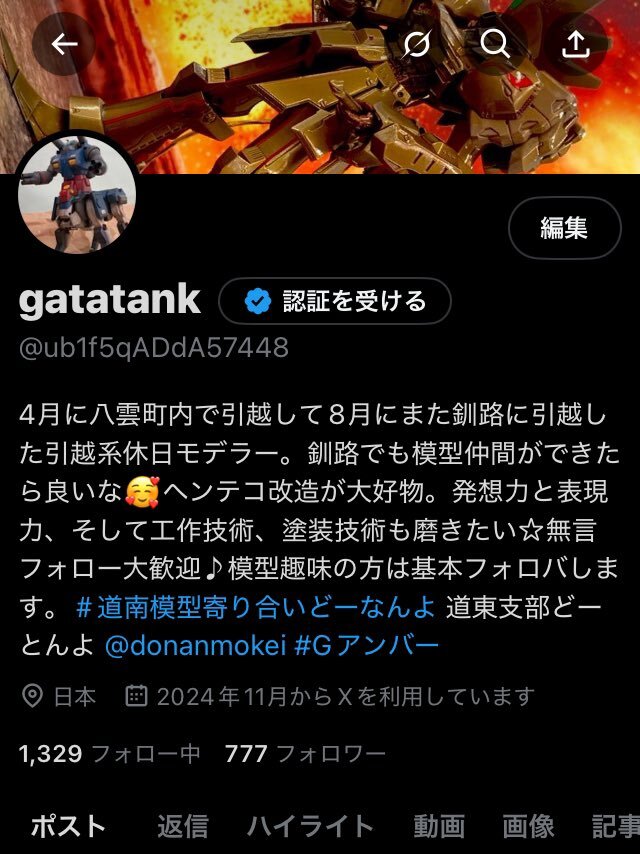The width and height of the screenshot is (640, 854).
Task: Tap the 編集 button
Action: (564, 228)
